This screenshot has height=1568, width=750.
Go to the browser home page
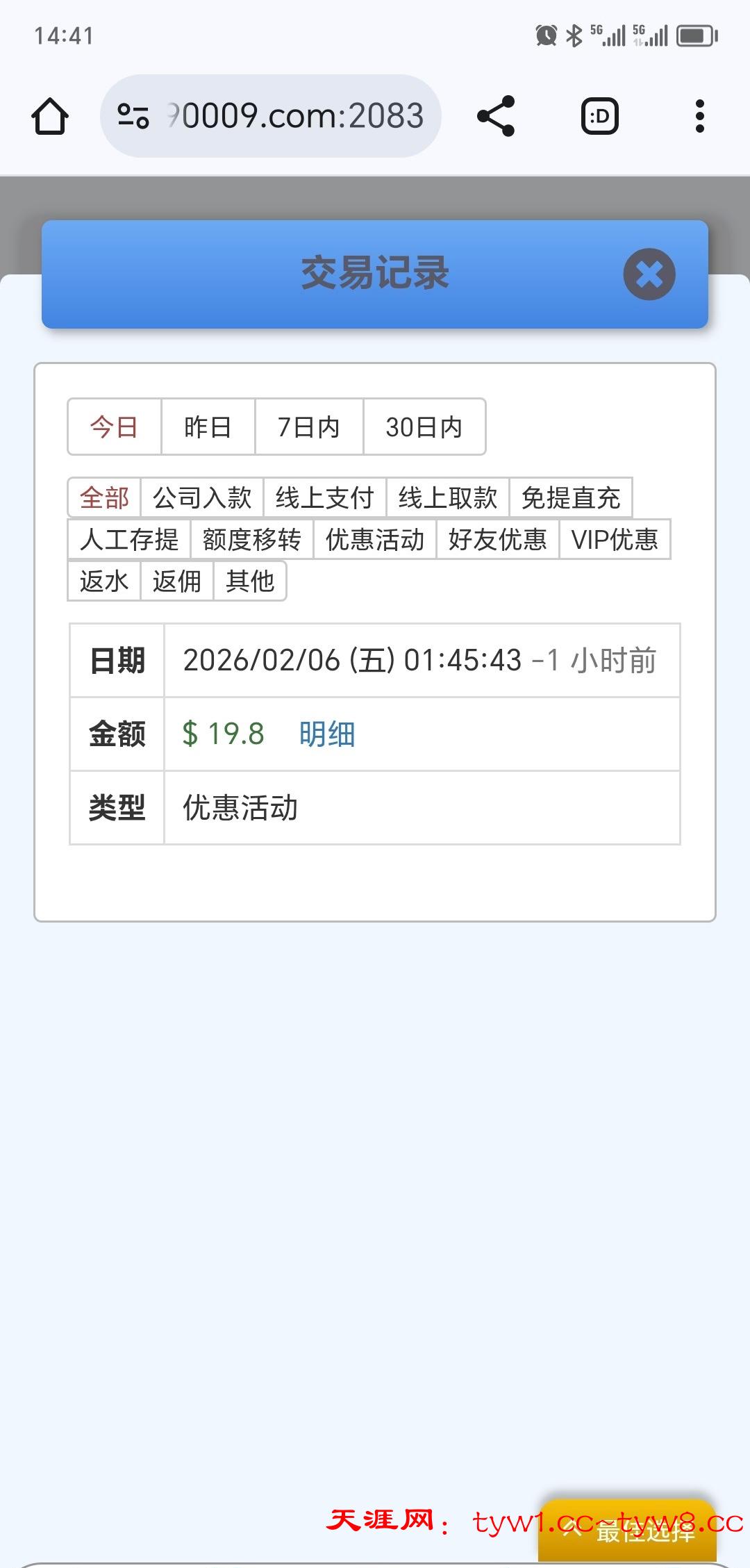[50, 116]
